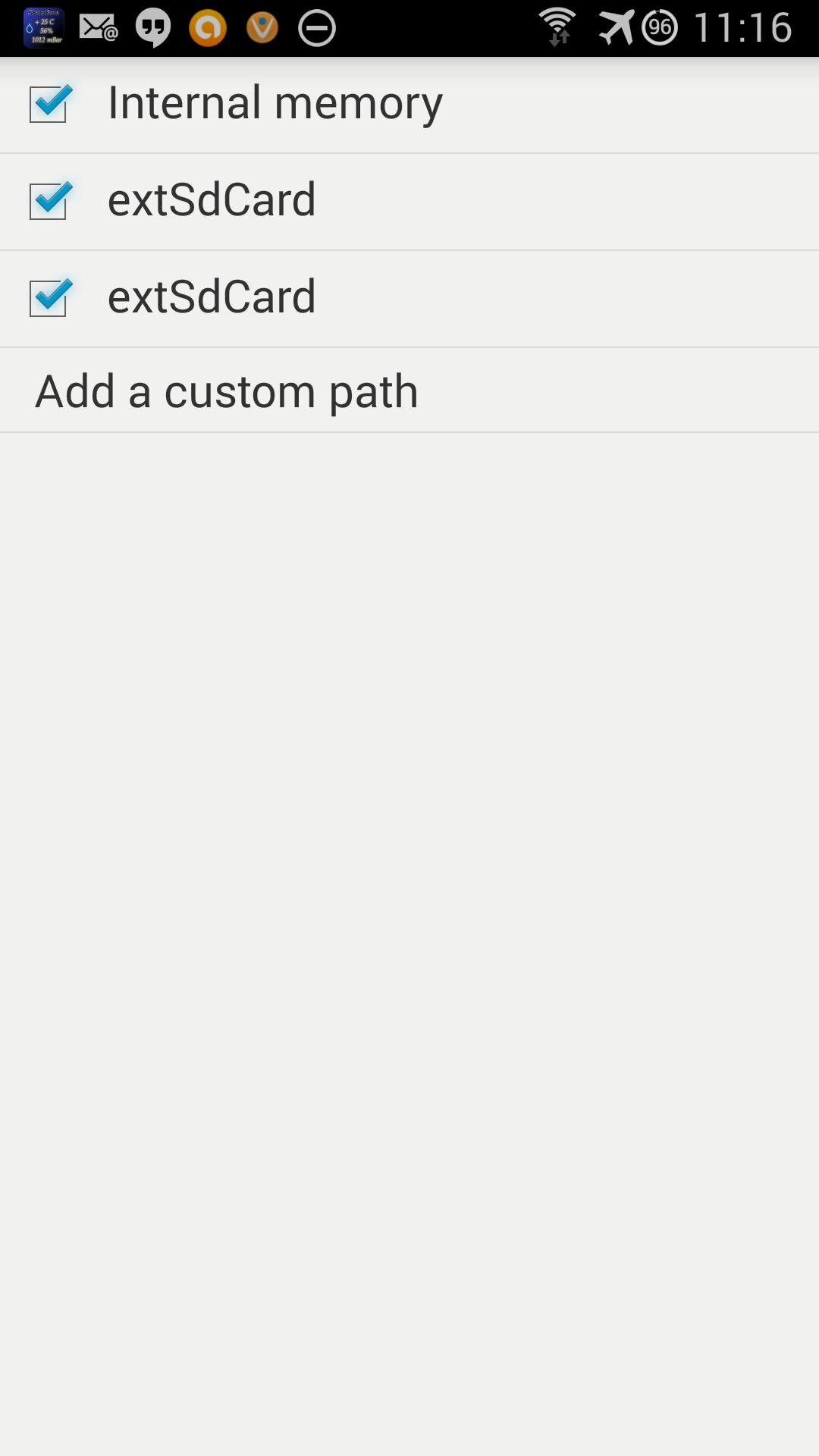Uncheck the first extSdCard checkbox
Screen dimensions: 819x1456
[49, 201]
